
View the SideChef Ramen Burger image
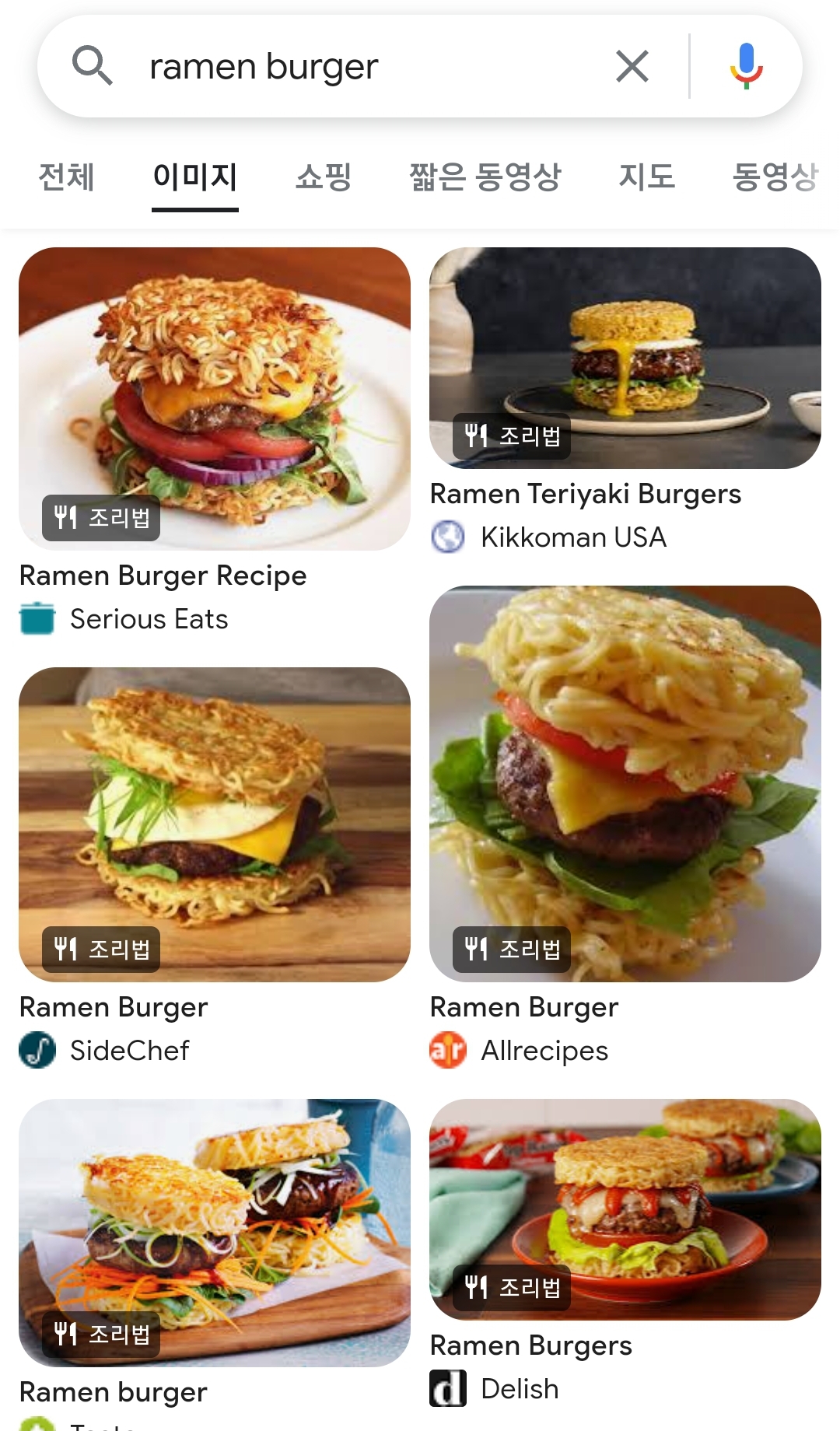[215, 824]
